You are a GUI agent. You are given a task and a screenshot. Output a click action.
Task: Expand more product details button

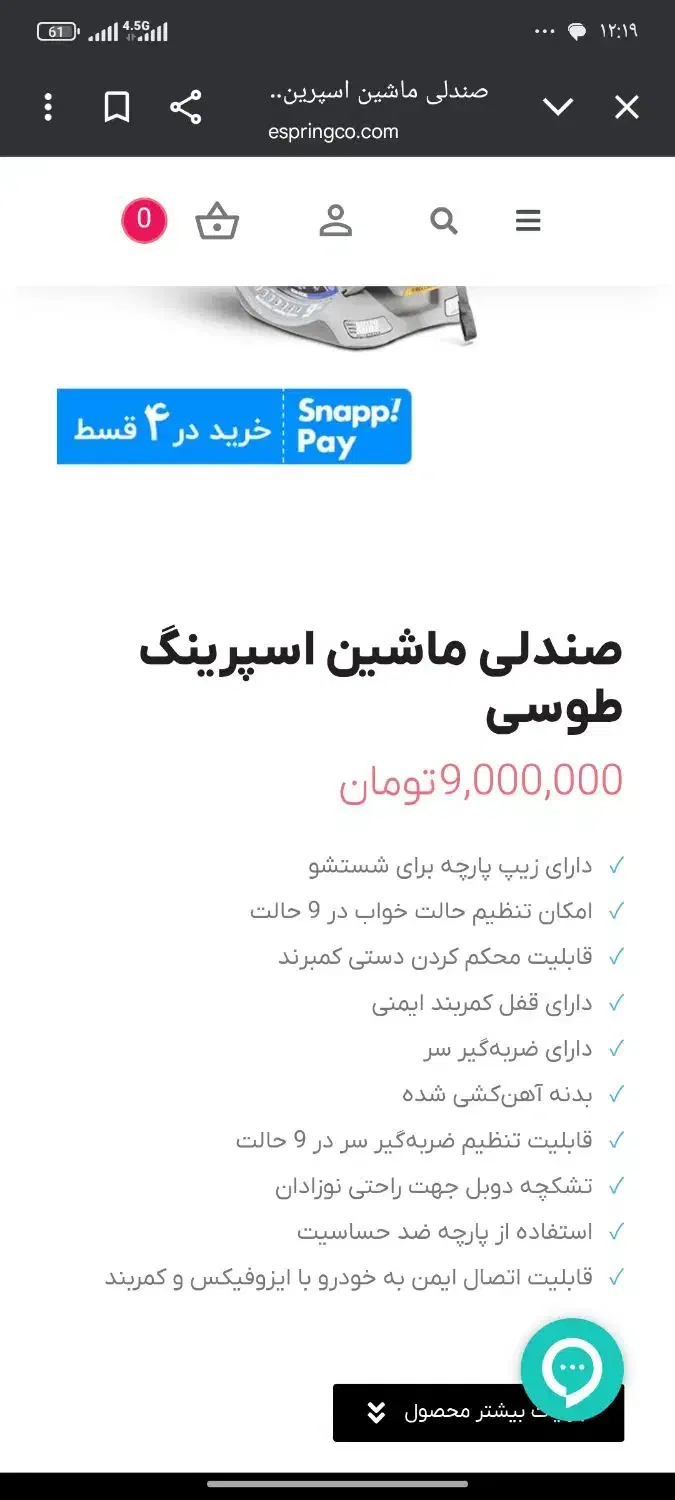coord(478,1412)
